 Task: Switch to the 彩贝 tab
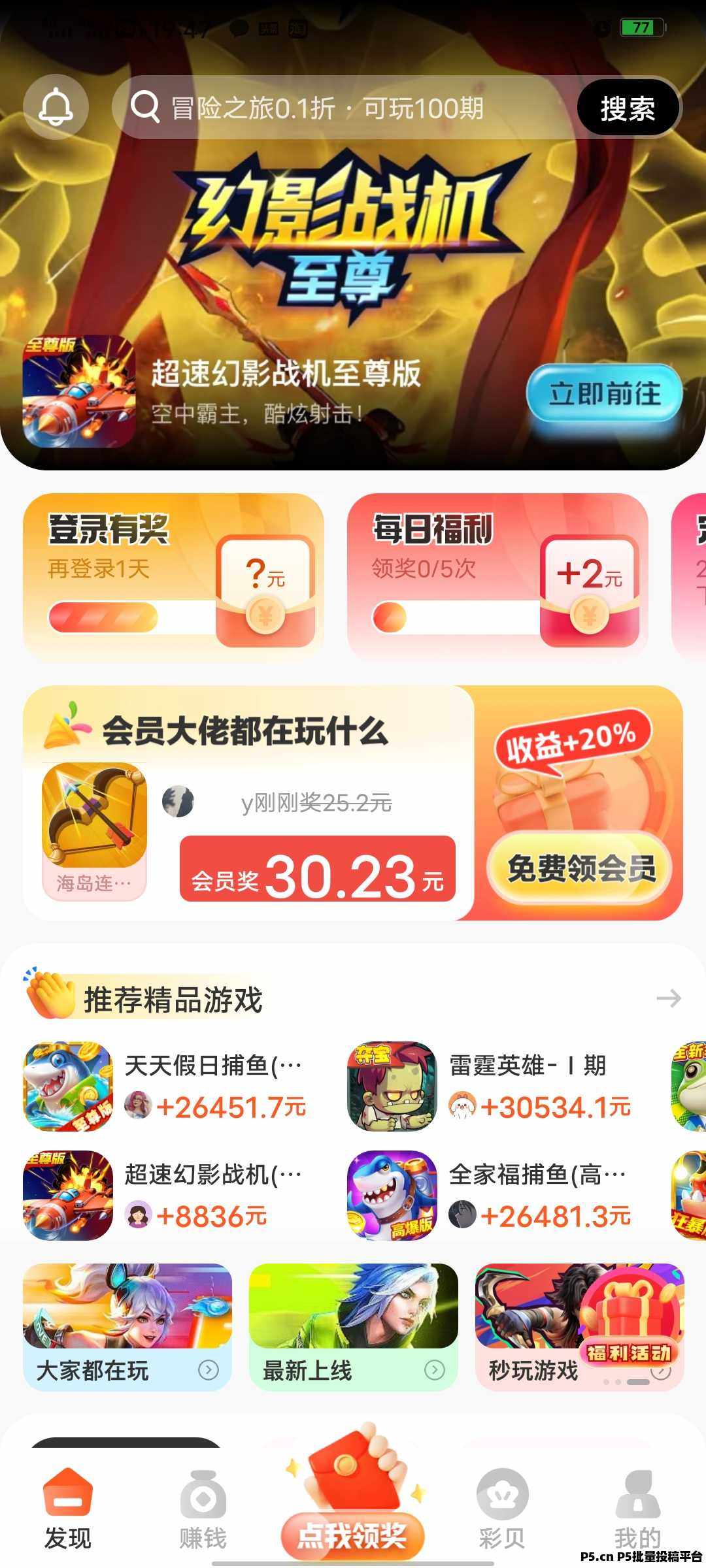pyautogui.click(x=502, y=1509)
